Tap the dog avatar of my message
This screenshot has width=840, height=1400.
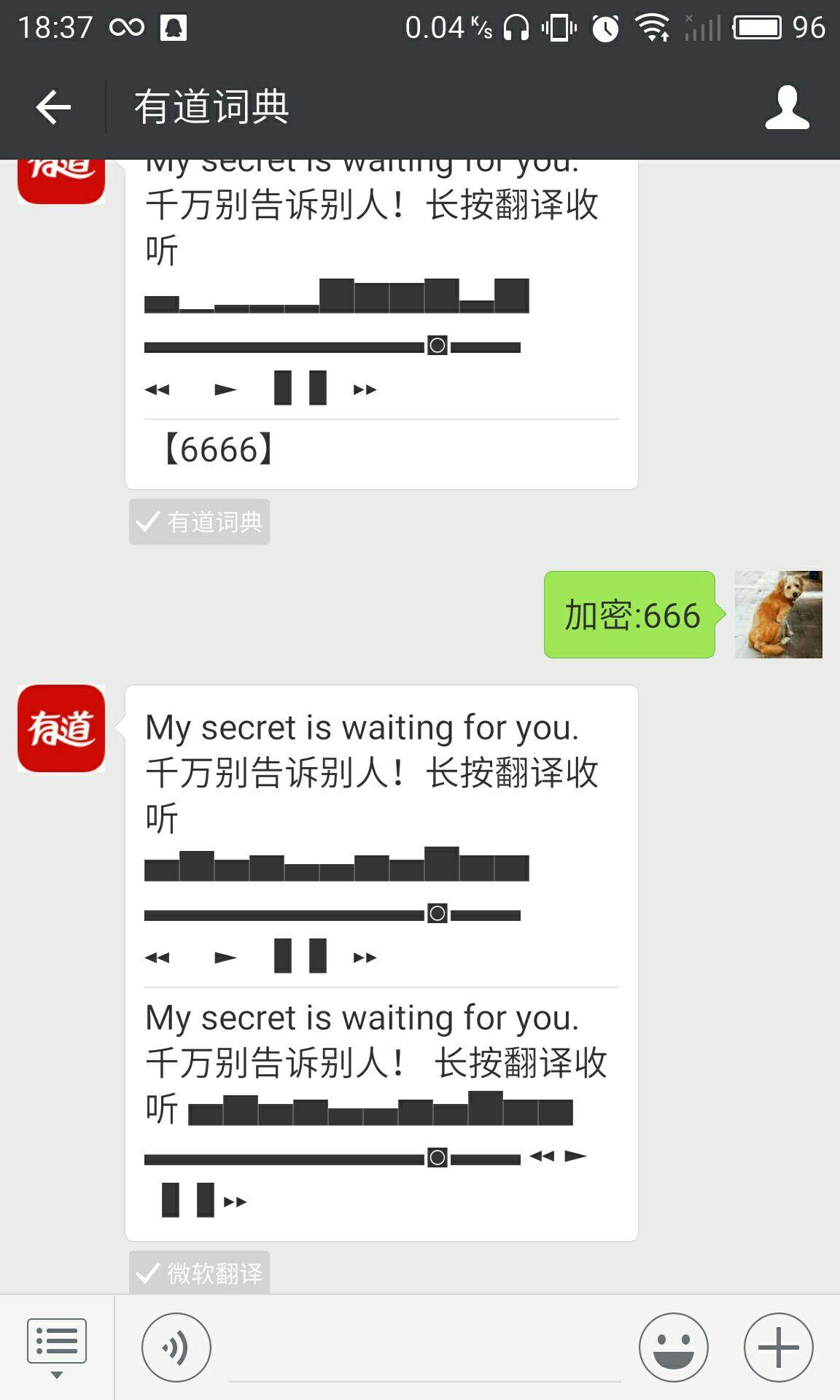(x=778, y=615)
